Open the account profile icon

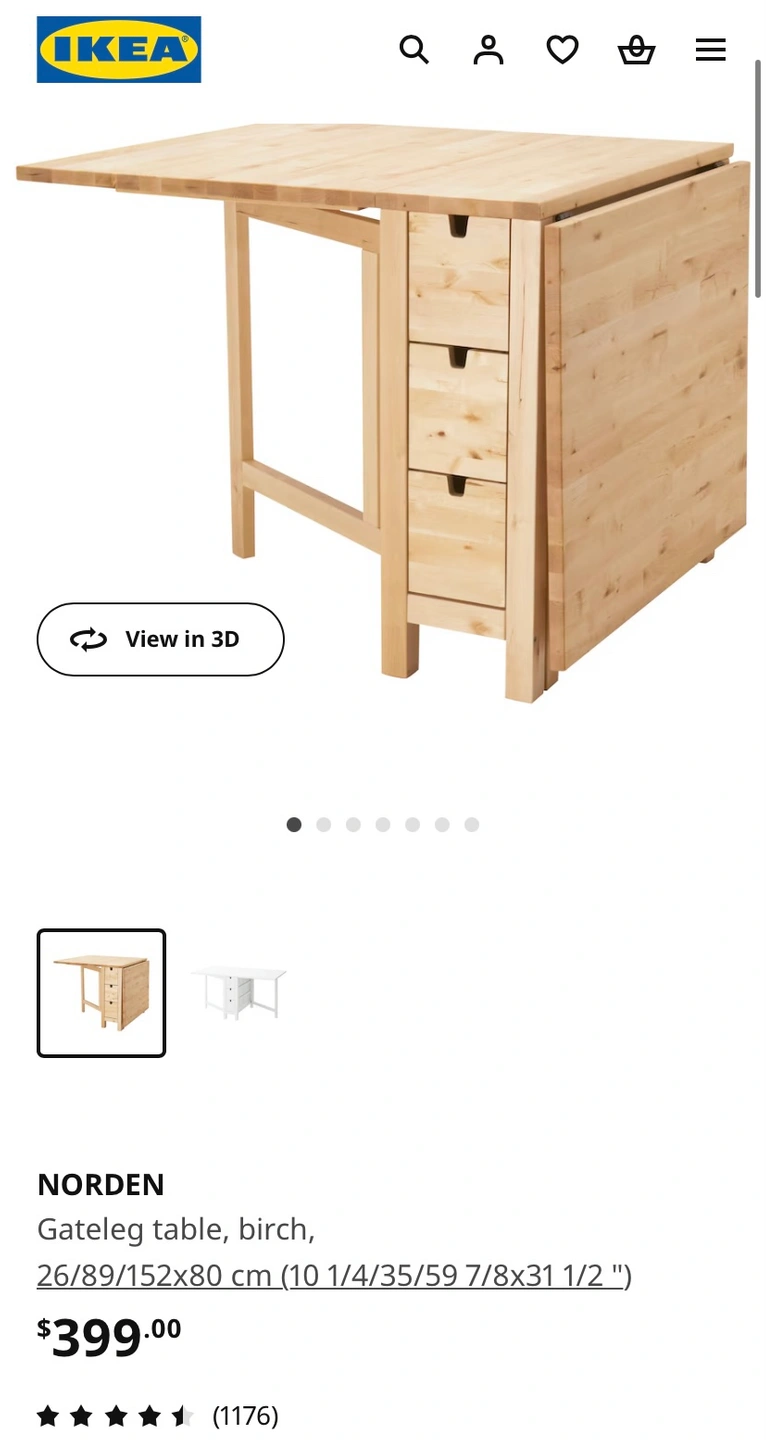point(488,49)
